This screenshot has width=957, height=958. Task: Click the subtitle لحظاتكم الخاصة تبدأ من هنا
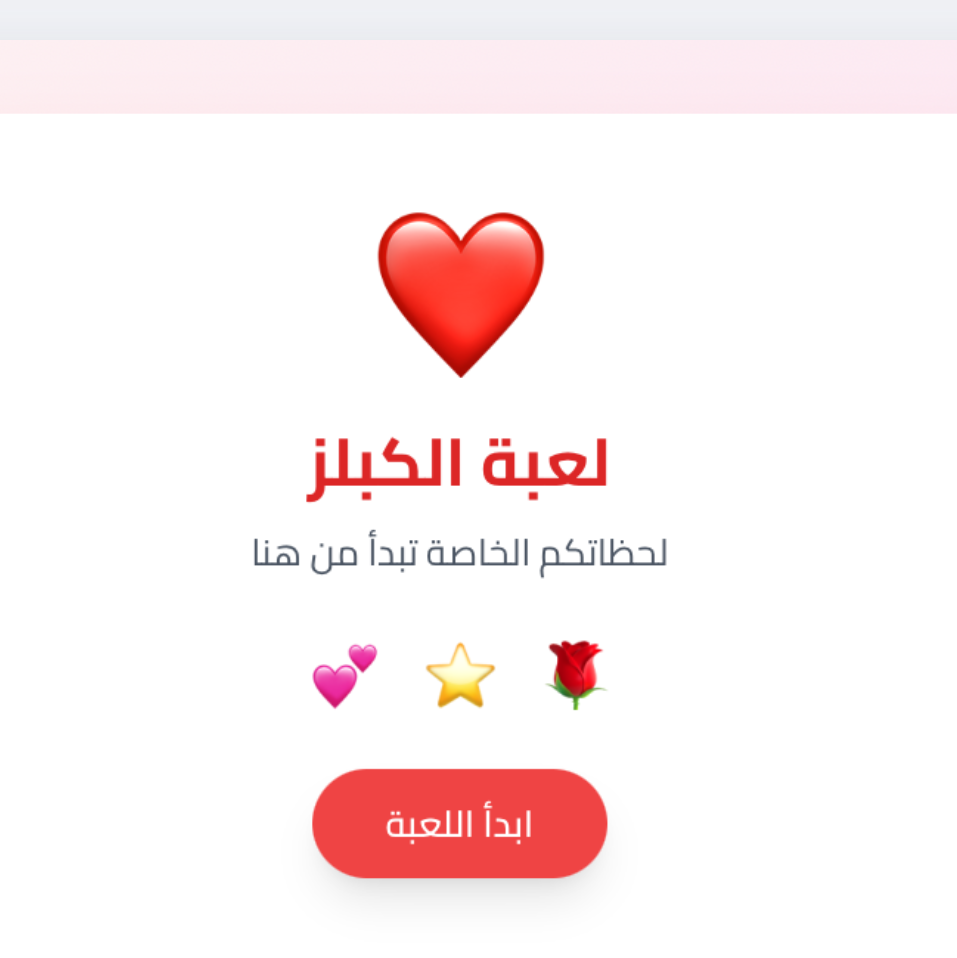tap(459, 553)
